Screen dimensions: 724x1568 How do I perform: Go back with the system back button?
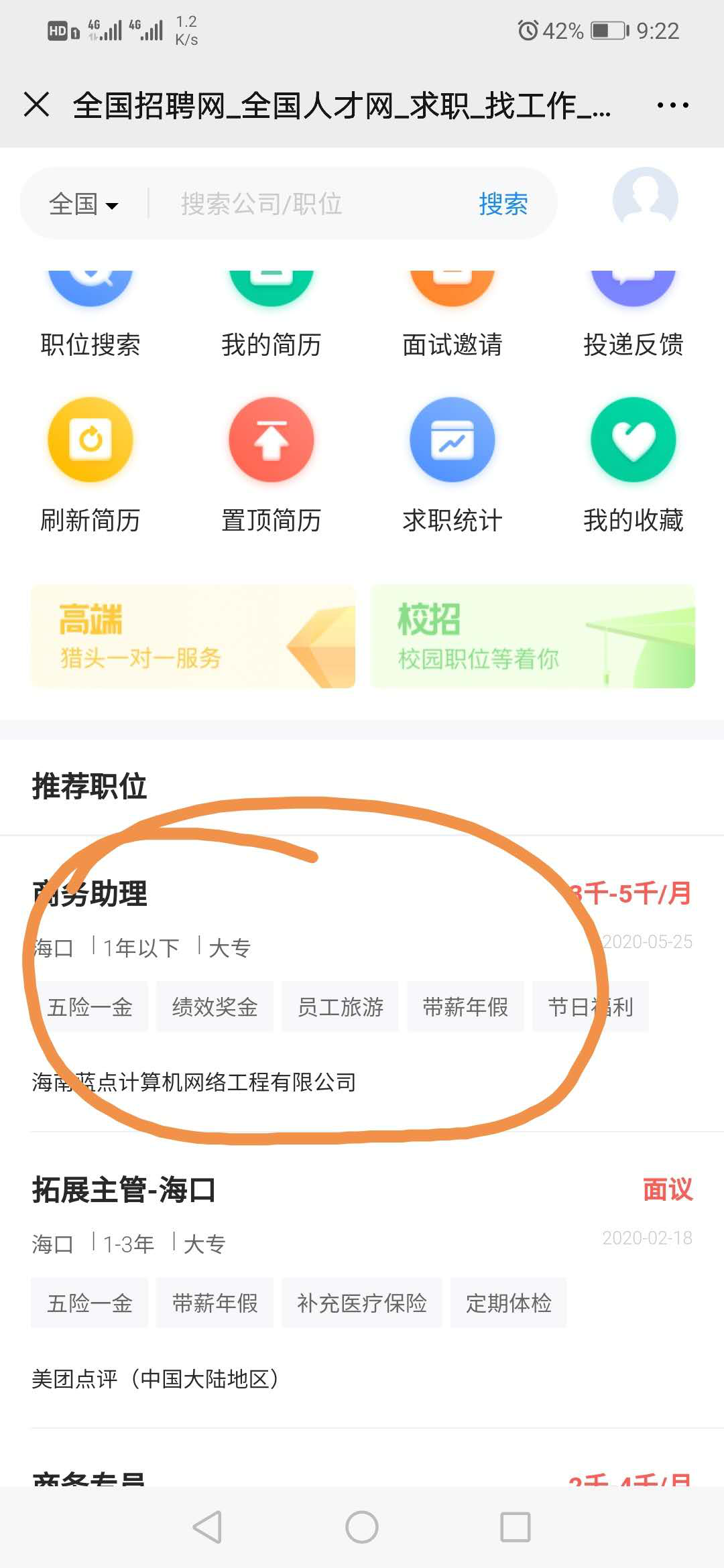pyautogui.click(x=207, y=1527)
